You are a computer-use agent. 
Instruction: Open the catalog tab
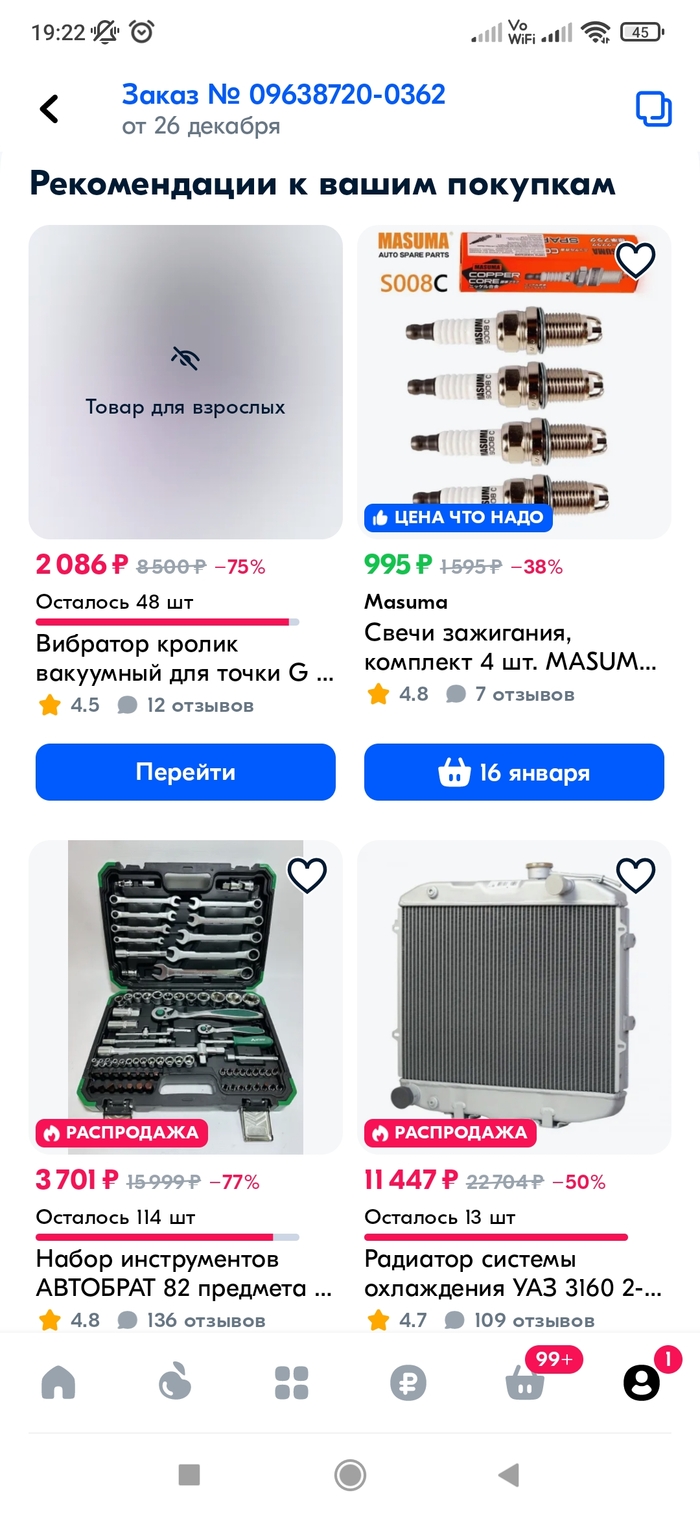(292, 1383)
